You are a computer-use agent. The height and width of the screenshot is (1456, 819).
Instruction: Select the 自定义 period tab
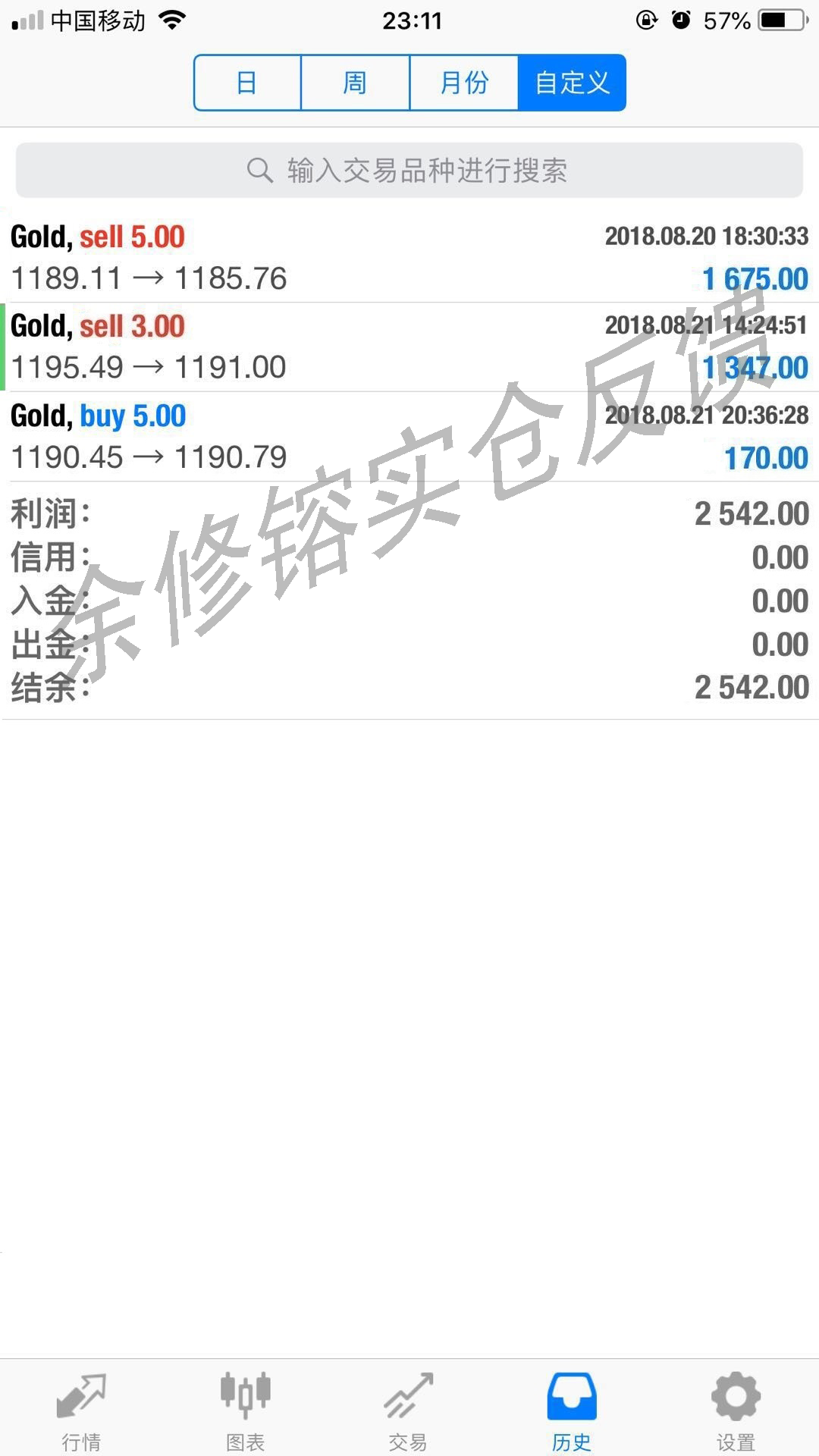[x=572, y=83]
